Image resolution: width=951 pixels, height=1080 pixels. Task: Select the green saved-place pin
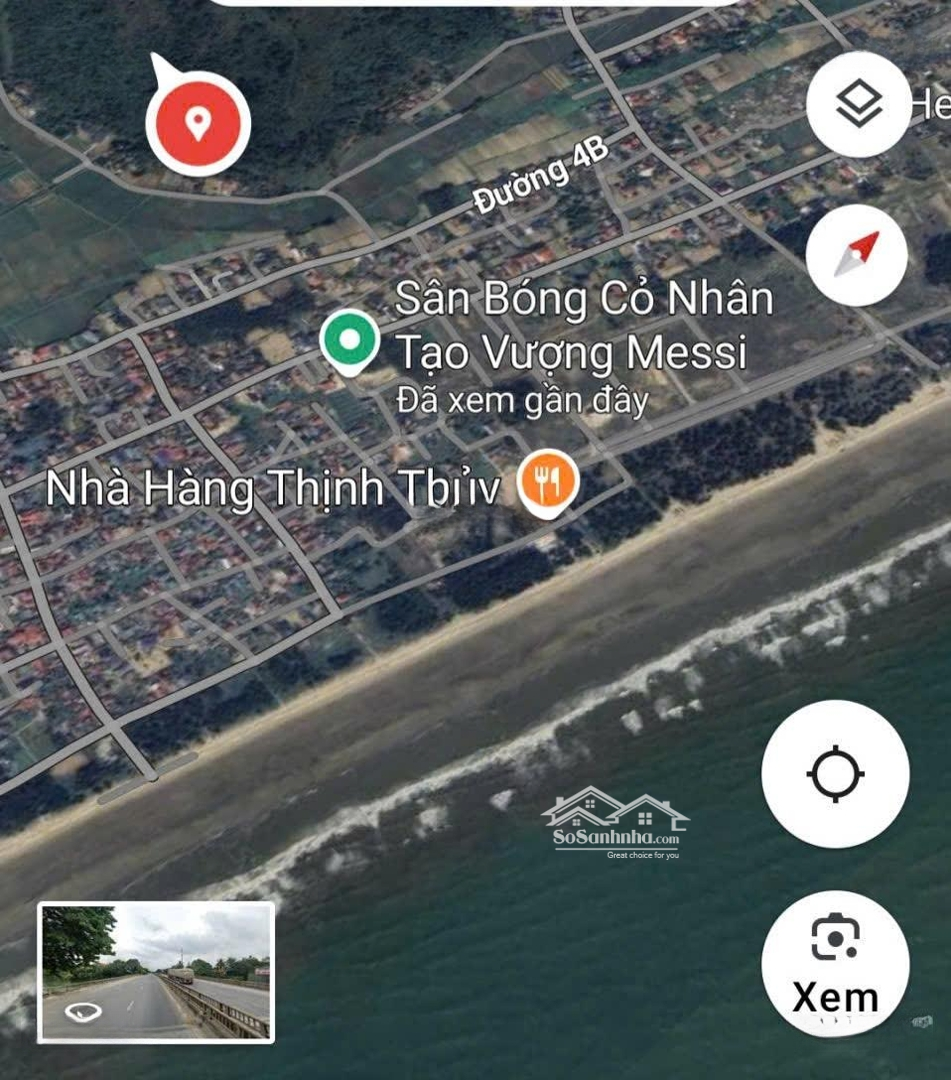[x=349, y=341]
